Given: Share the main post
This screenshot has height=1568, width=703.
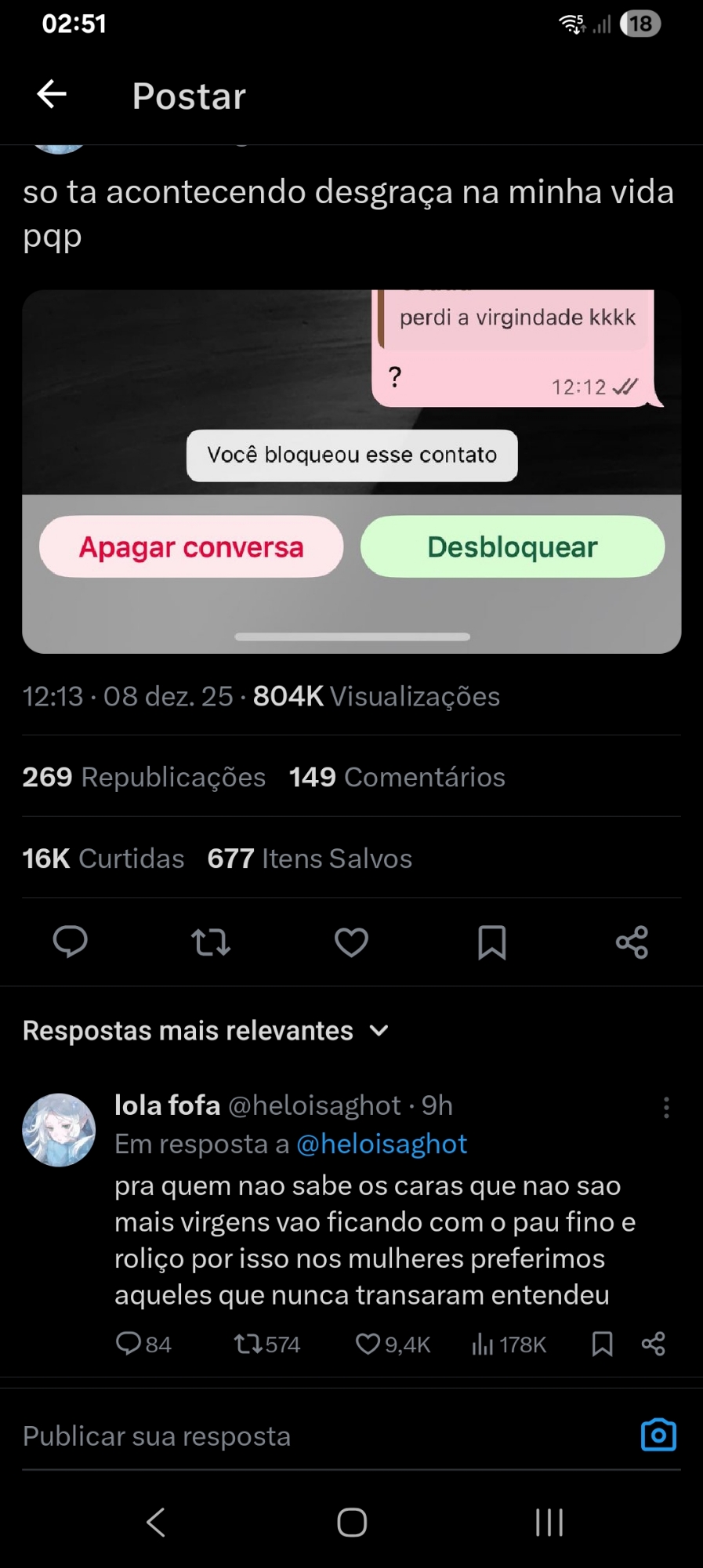Looking at the screenshot, I should [632, 942].
